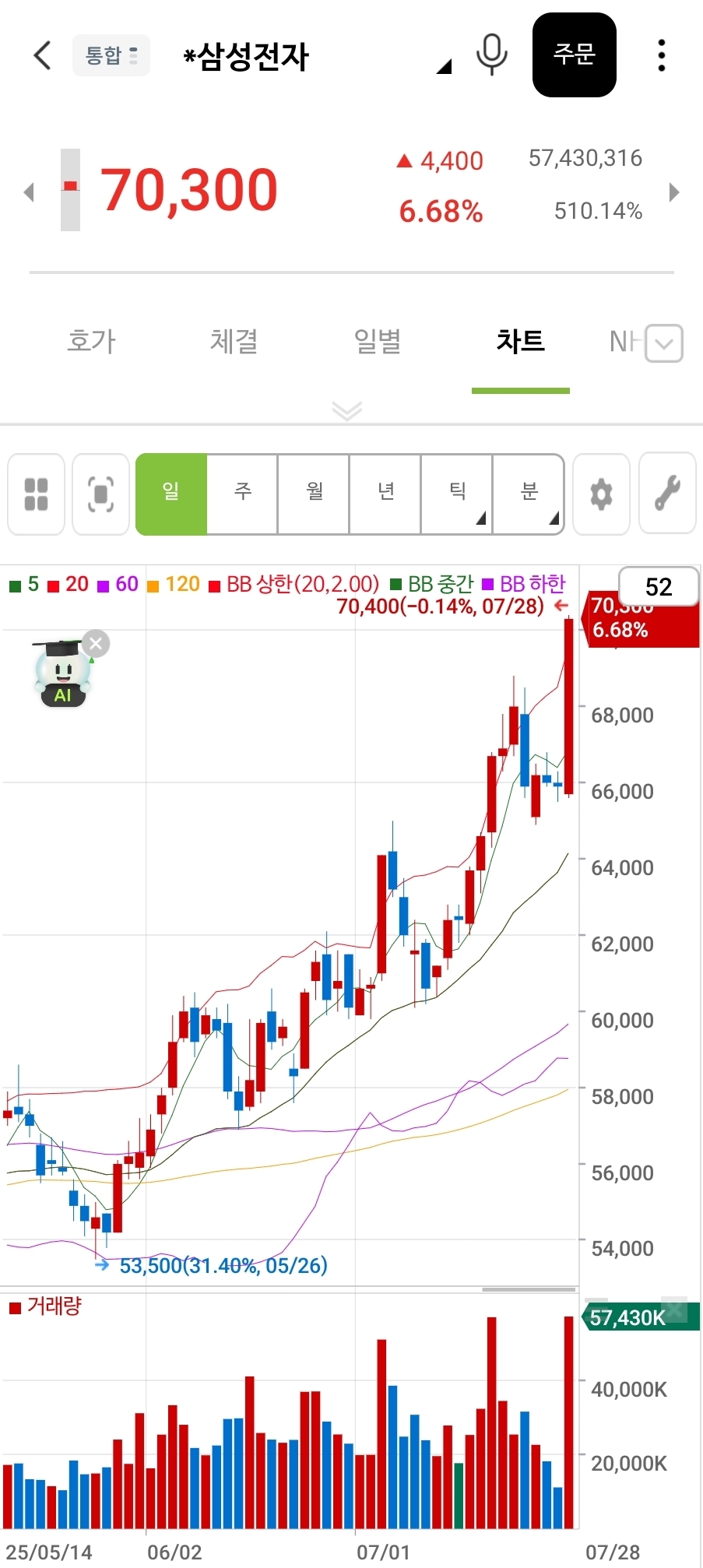This screenshot has width=703, height=1568.
Task: Expand the tab list dropdown chevron
Action: (x=664, y=343)
